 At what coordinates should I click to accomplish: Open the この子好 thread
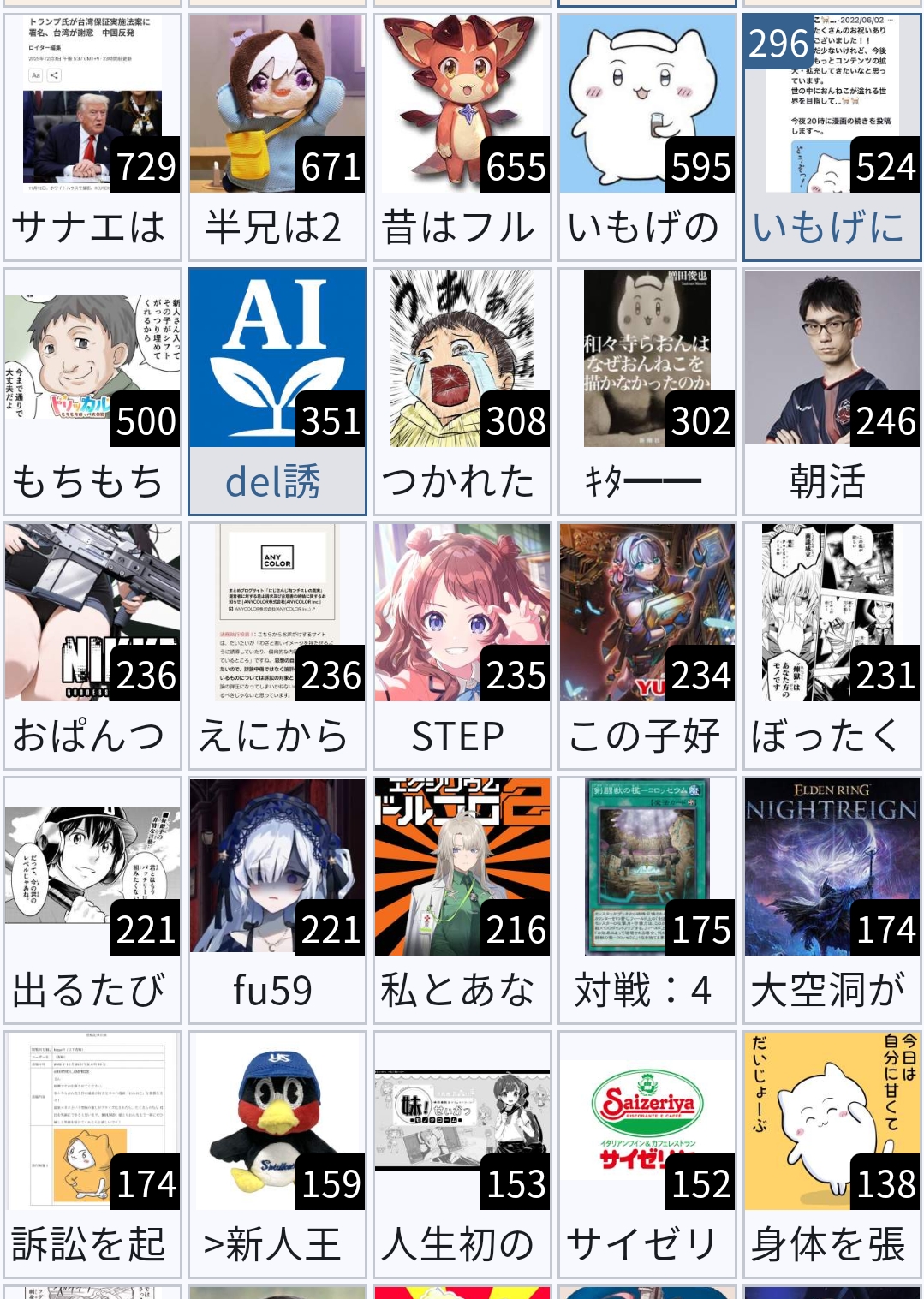[x=647, y=646]
